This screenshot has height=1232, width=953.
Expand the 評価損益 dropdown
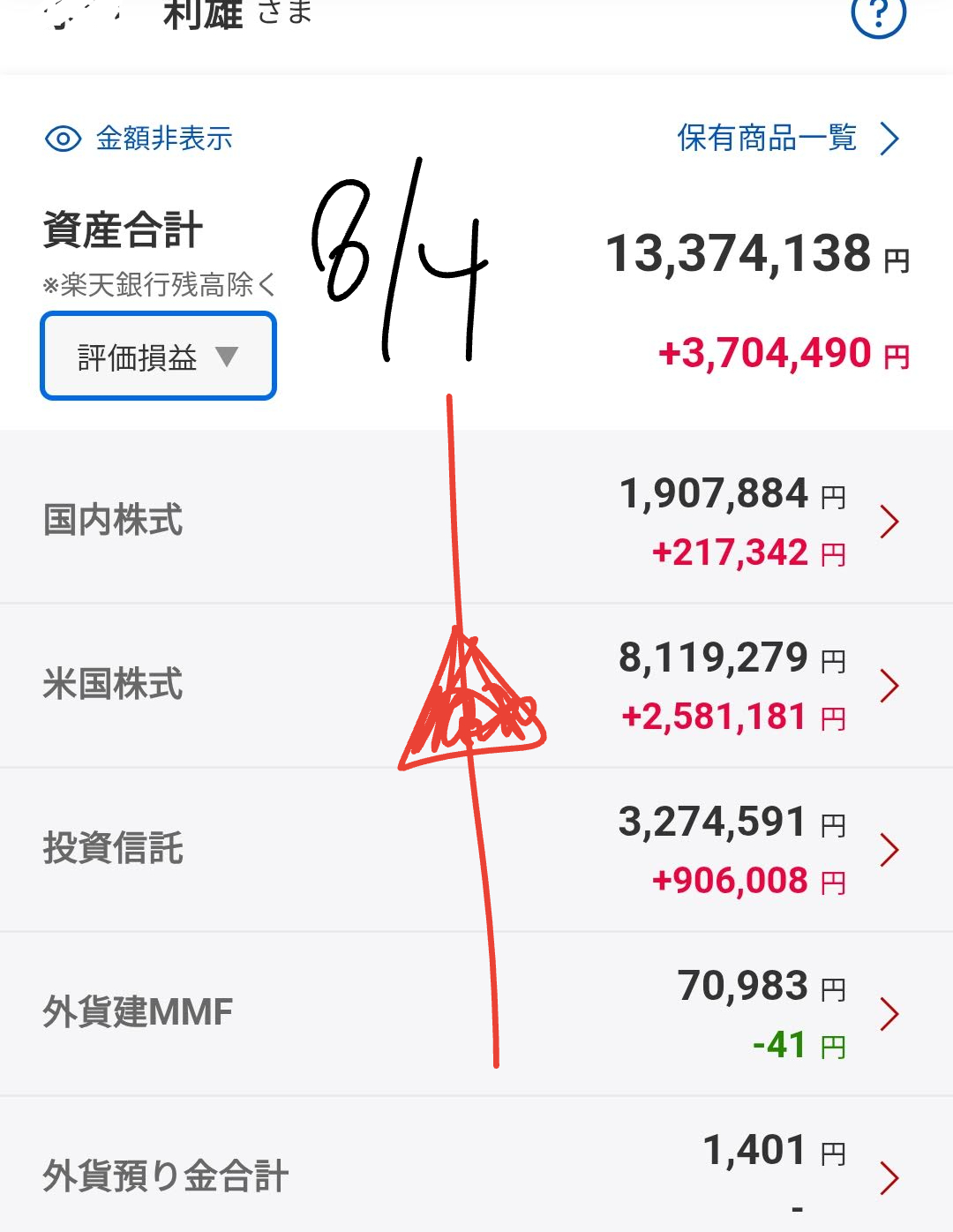point(159,356)
